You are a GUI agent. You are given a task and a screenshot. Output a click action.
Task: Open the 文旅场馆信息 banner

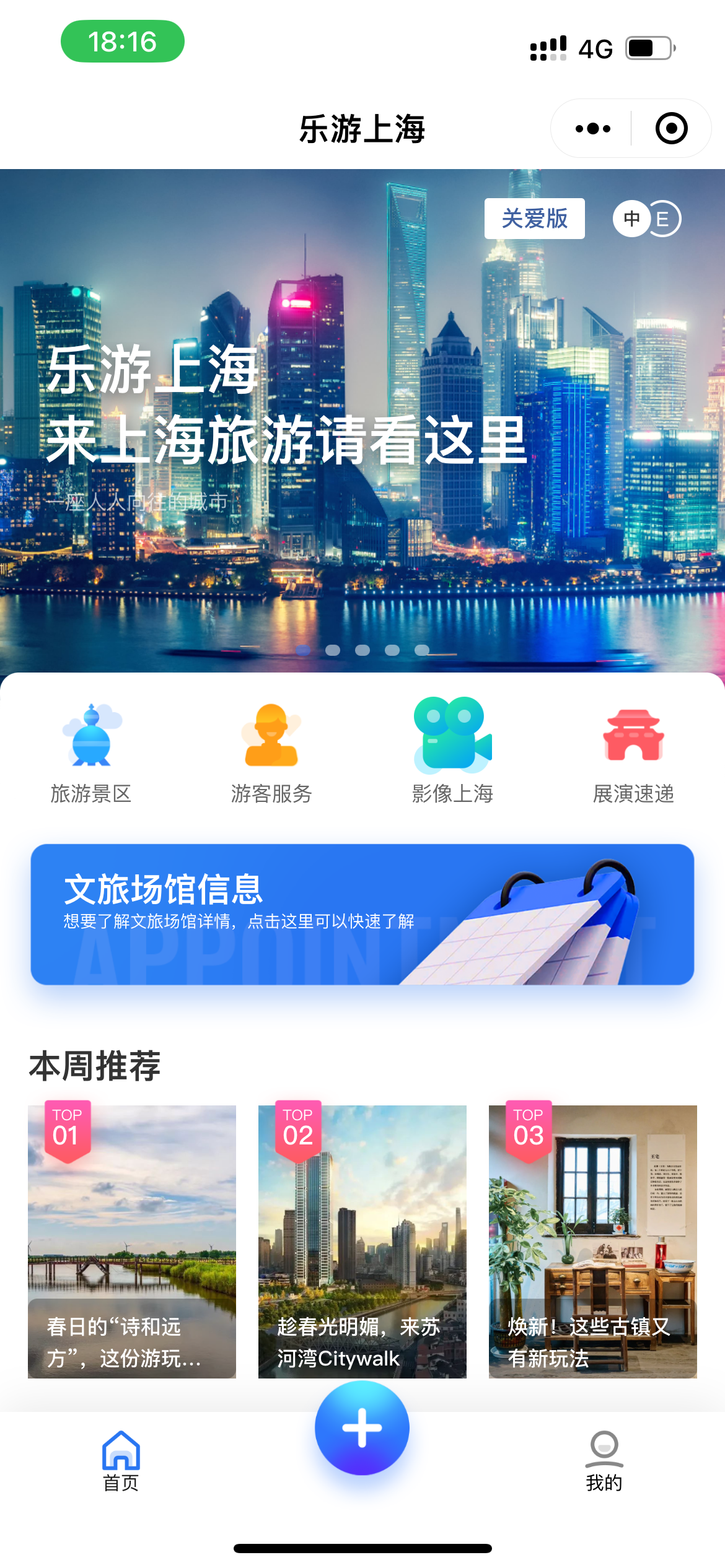click(x=362, y=914)
